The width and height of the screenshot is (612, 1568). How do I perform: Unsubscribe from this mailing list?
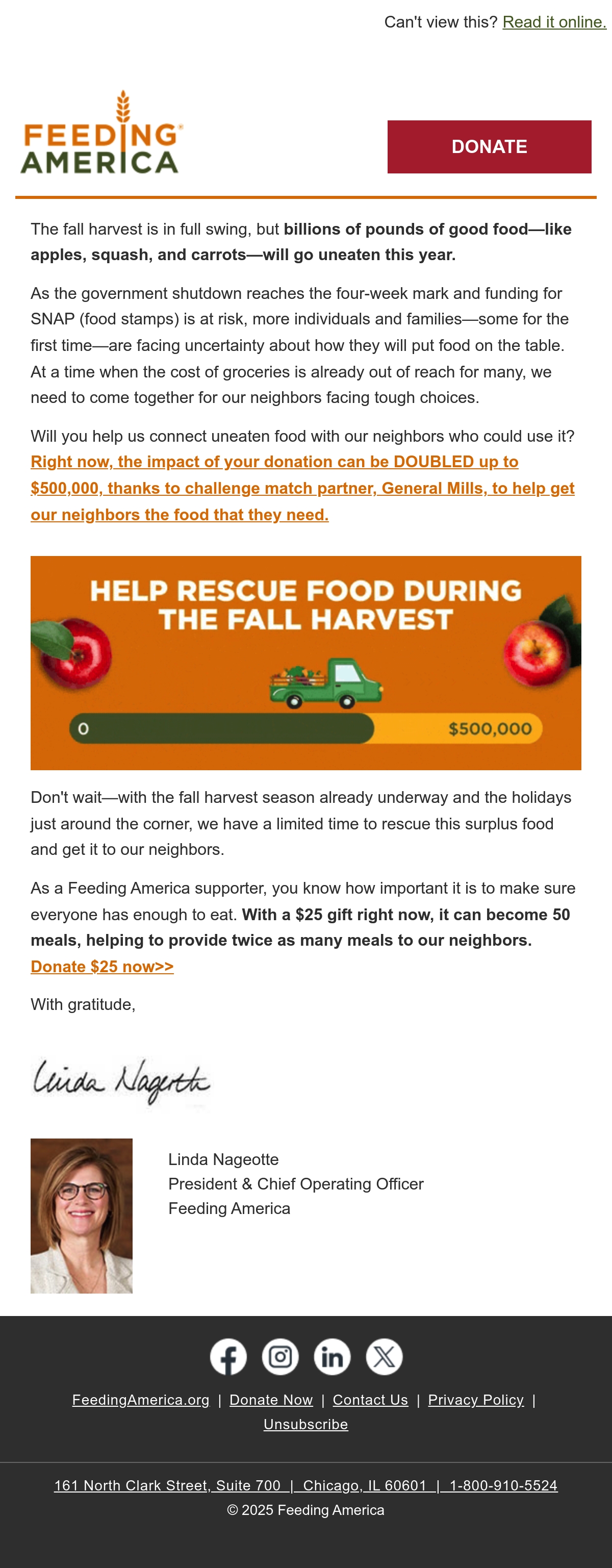point(305,1424)
